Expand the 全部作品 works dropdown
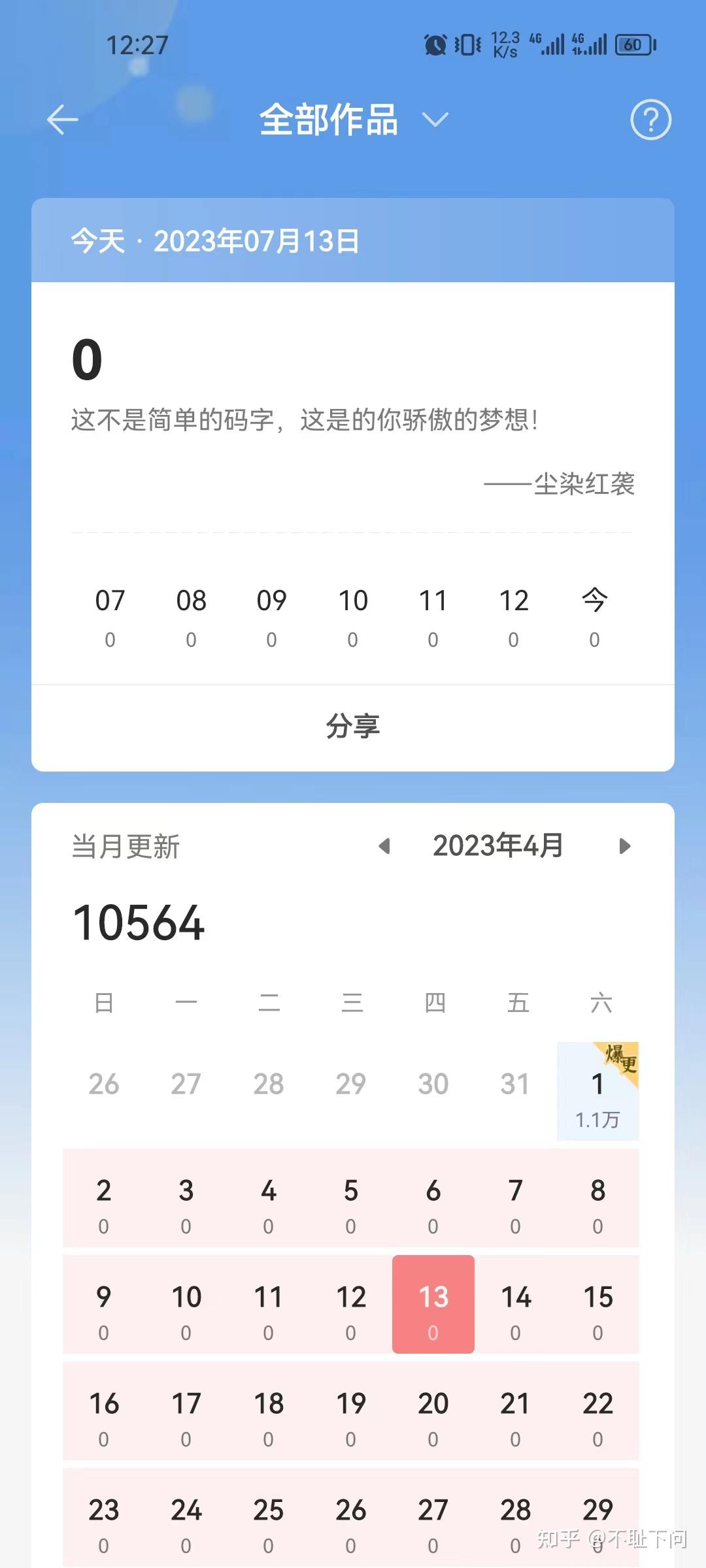 [x=354, y=120]
